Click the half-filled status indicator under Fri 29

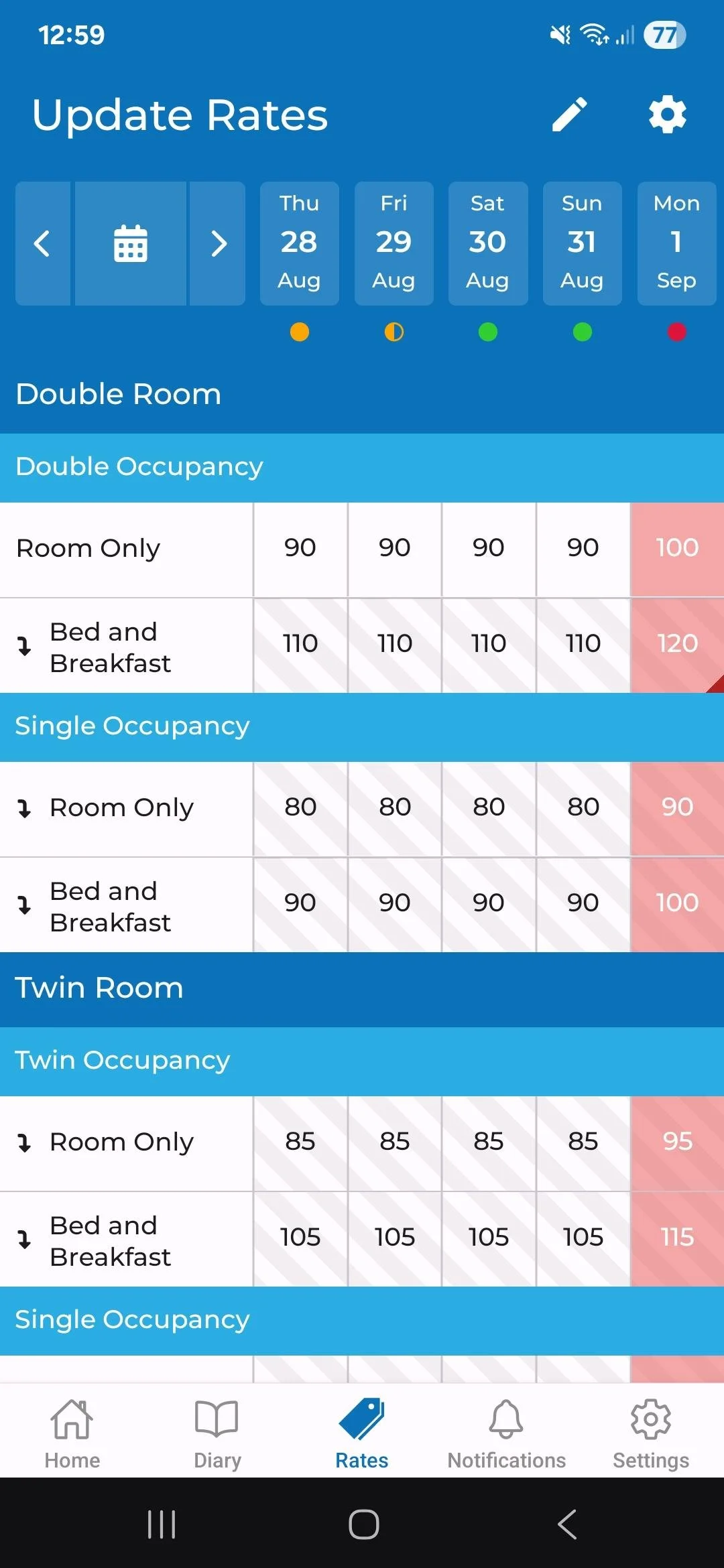tap(394, 332)
